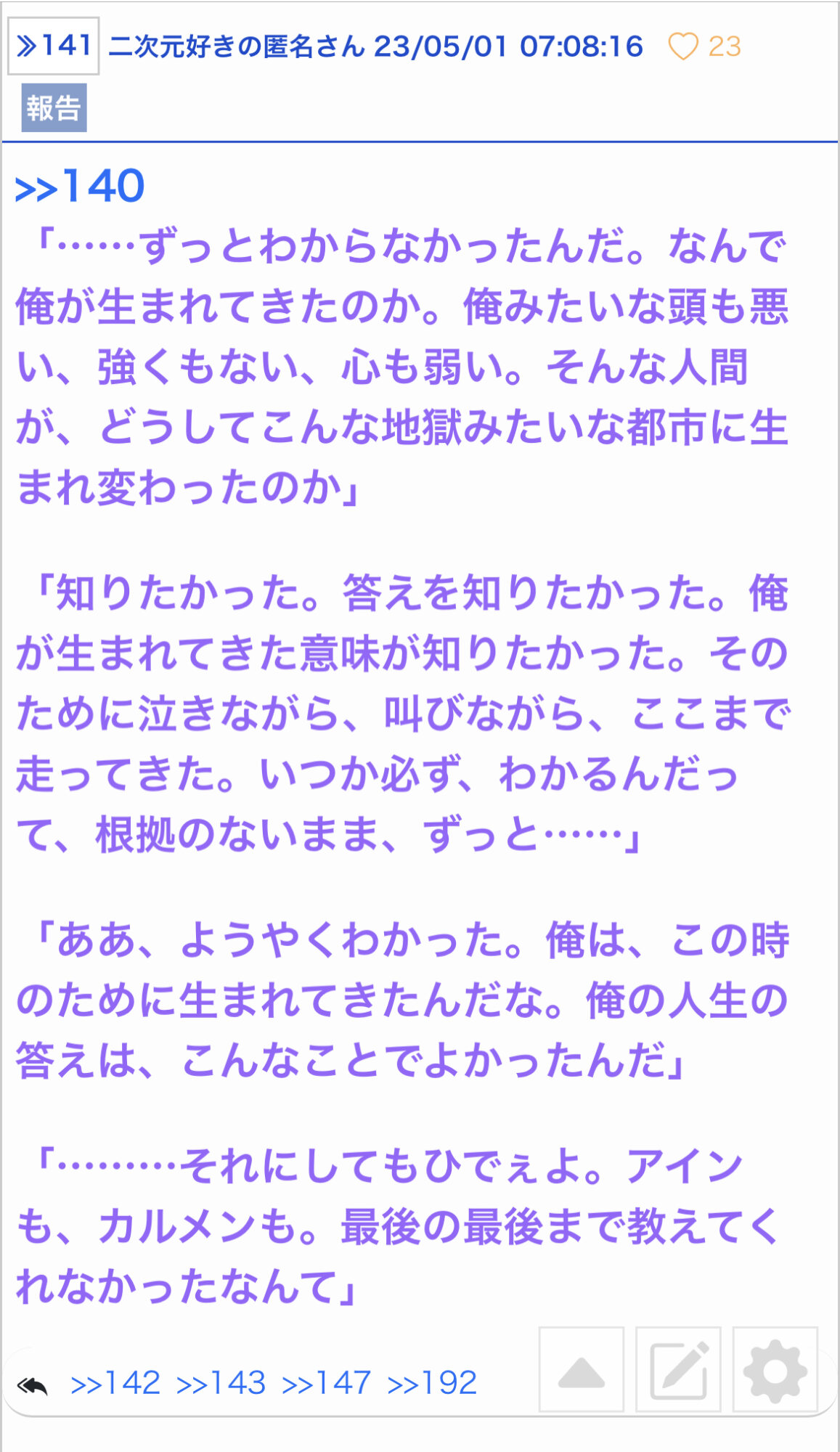Open the quoted reply >>140 link
The width and height of the screenshot is (840, 1452).
[x=80, y=187]
